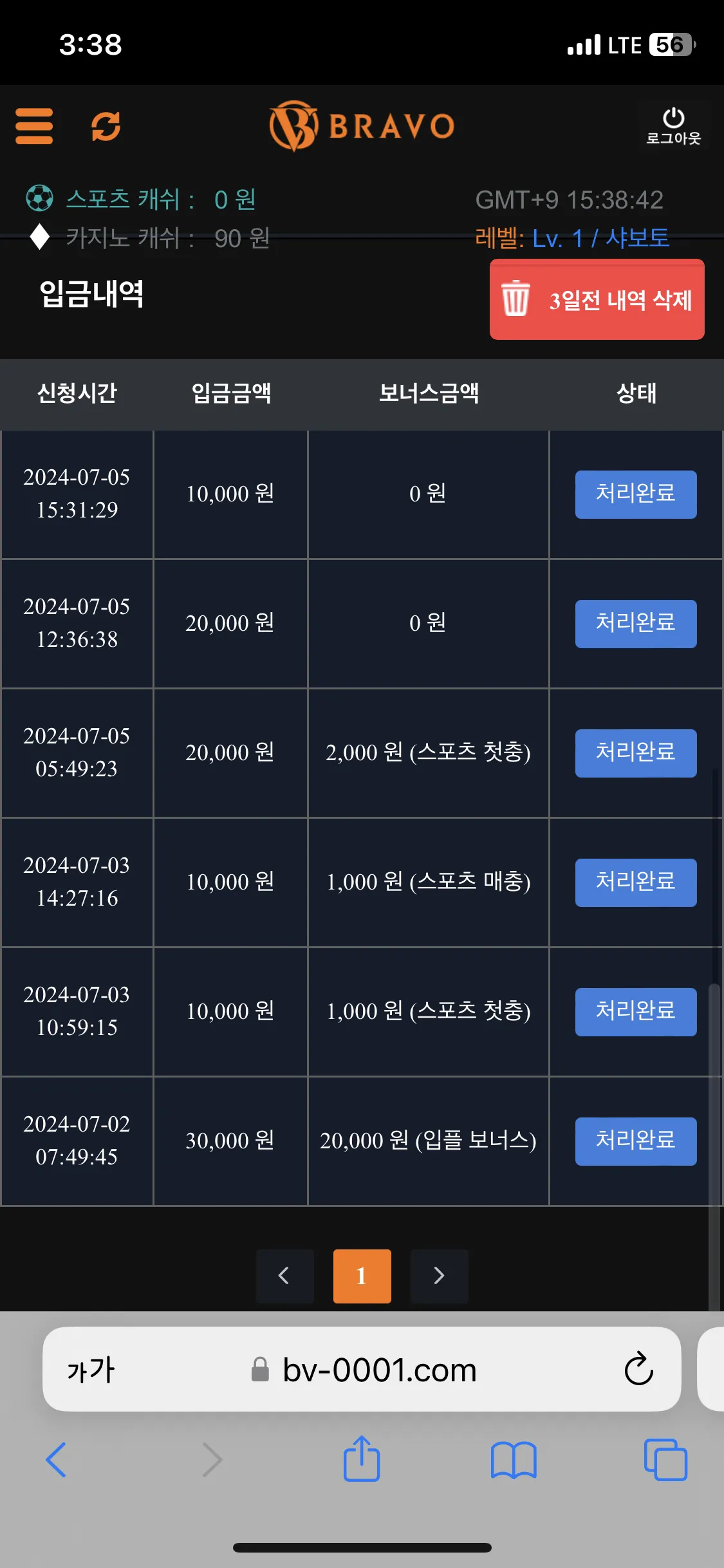Tap 처리완료 for the 07:49:45 deposit
Viewport: 724px width, 1568px height.
coord(636,1141)
